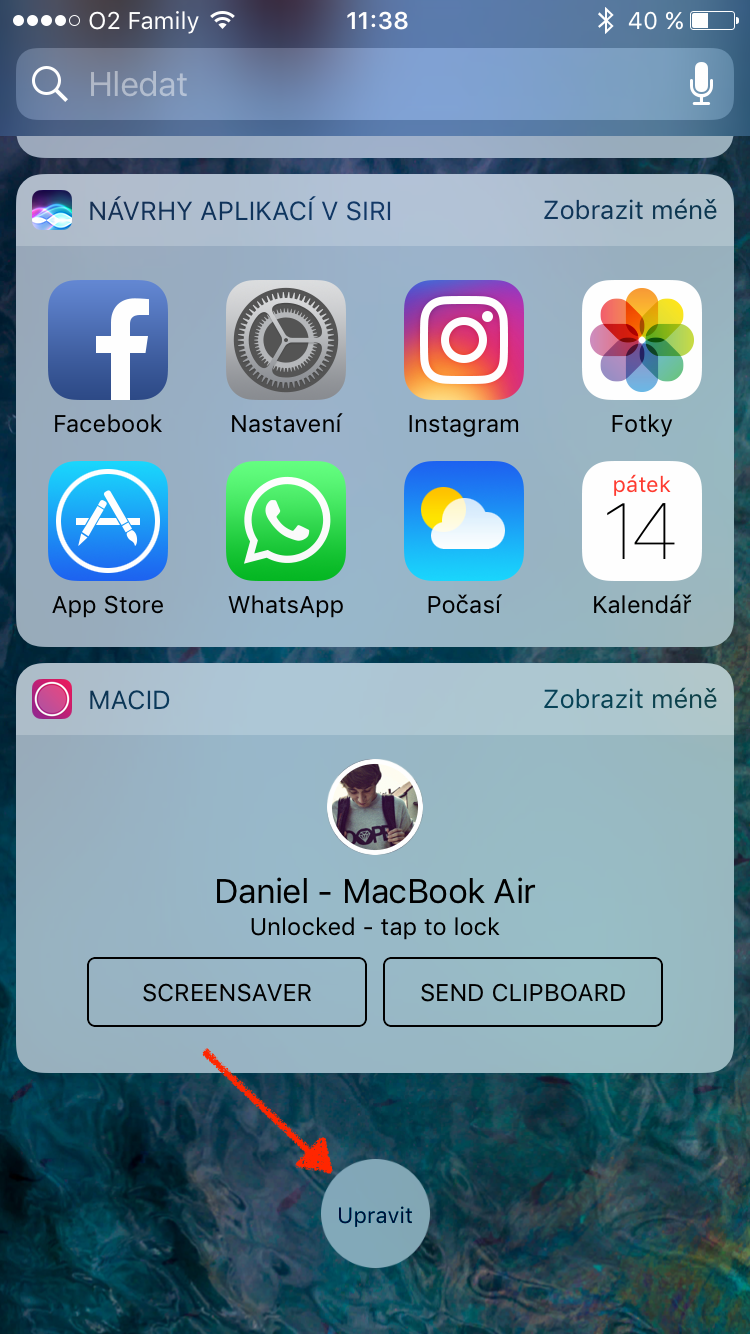Start the SCREENSAVER on the Mac

click(227, 992)
